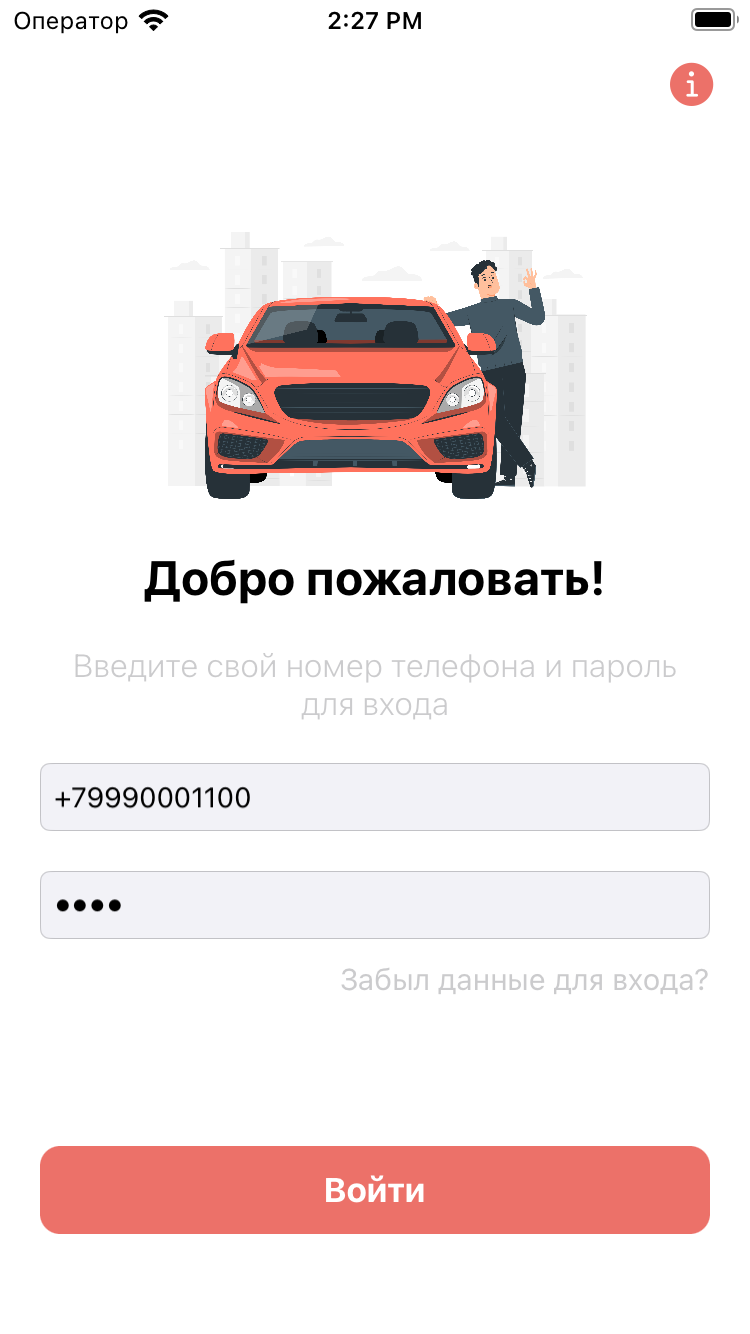Open 'Забыл данные для входа?' recovery link
The width and height of the screenshot is (750, 1334).
[524, 980]
